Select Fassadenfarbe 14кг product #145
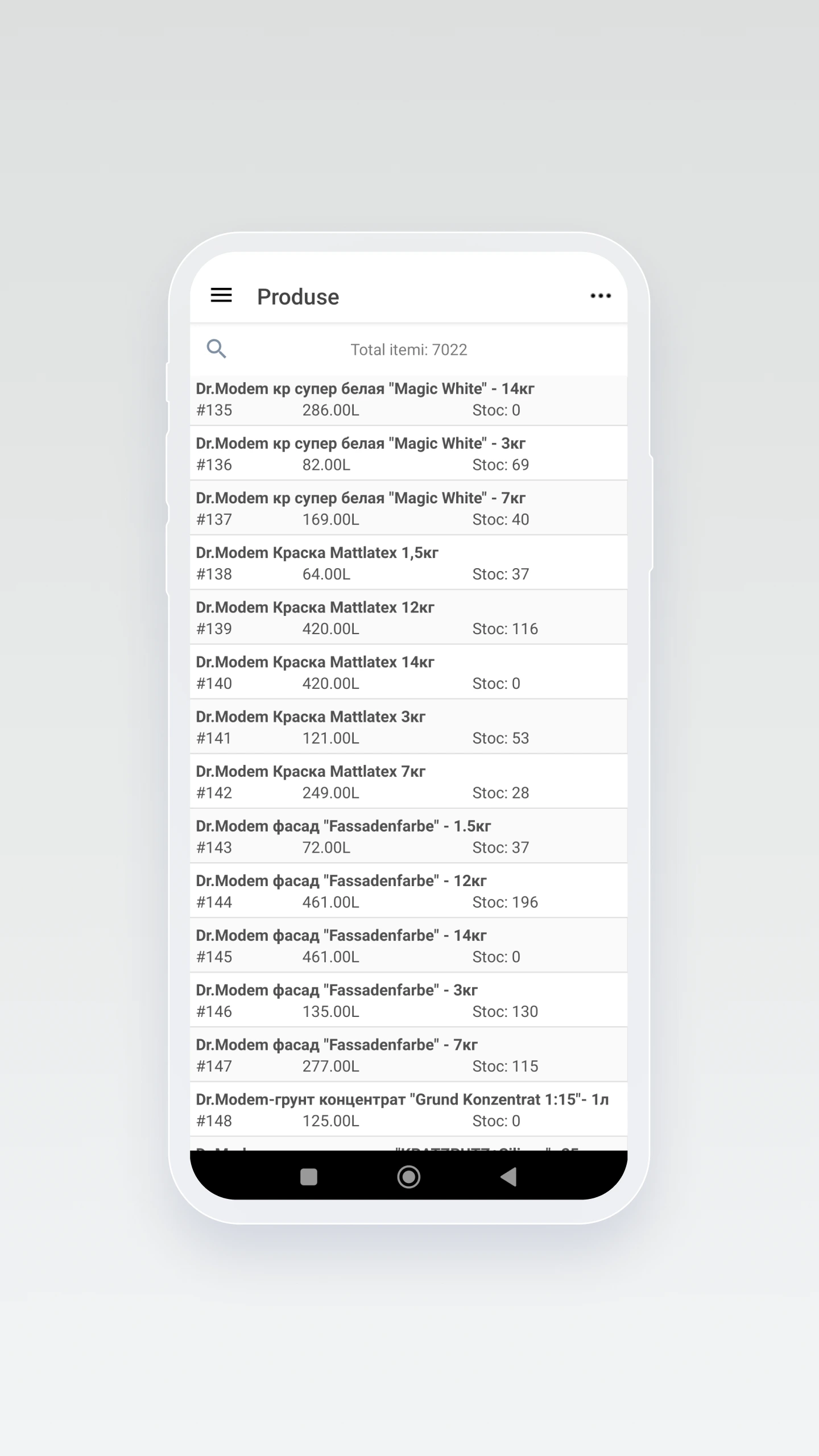The image size is (819, 1456). click(408, 945)
